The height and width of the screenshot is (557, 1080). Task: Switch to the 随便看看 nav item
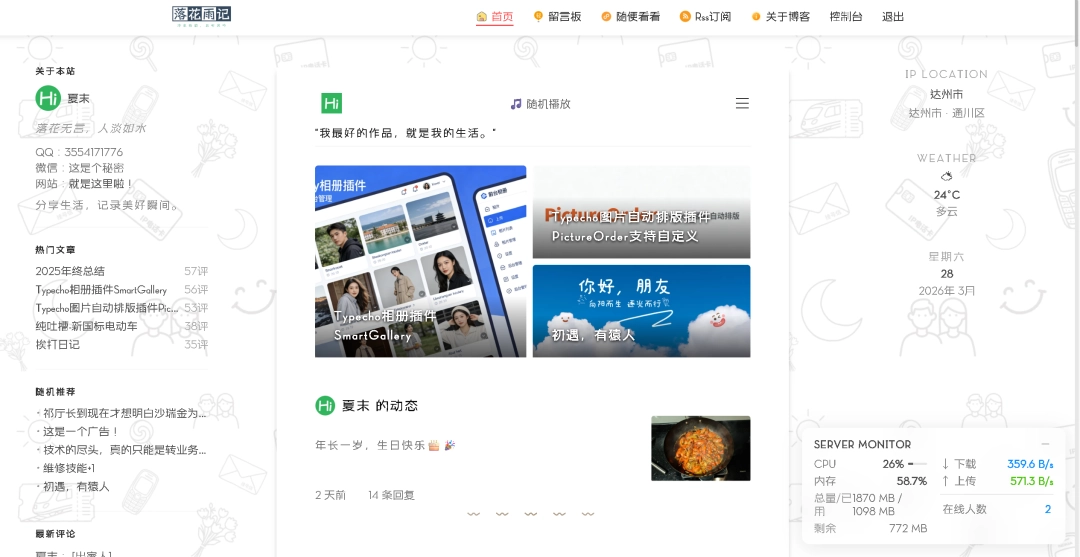(x=637, y=17)
